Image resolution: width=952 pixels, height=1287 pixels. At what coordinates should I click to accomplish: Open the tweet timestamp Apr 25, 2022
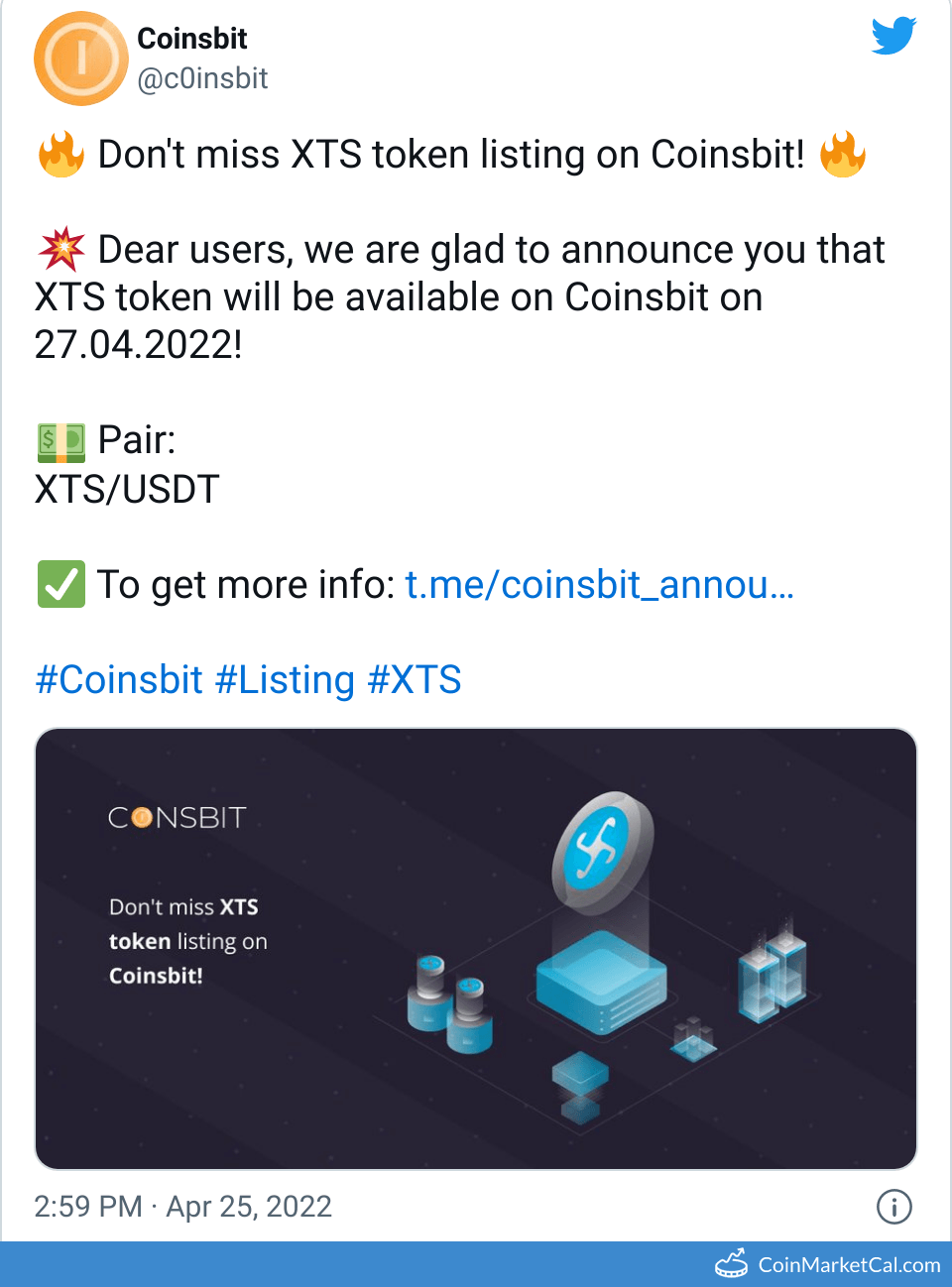point(183,1207)
